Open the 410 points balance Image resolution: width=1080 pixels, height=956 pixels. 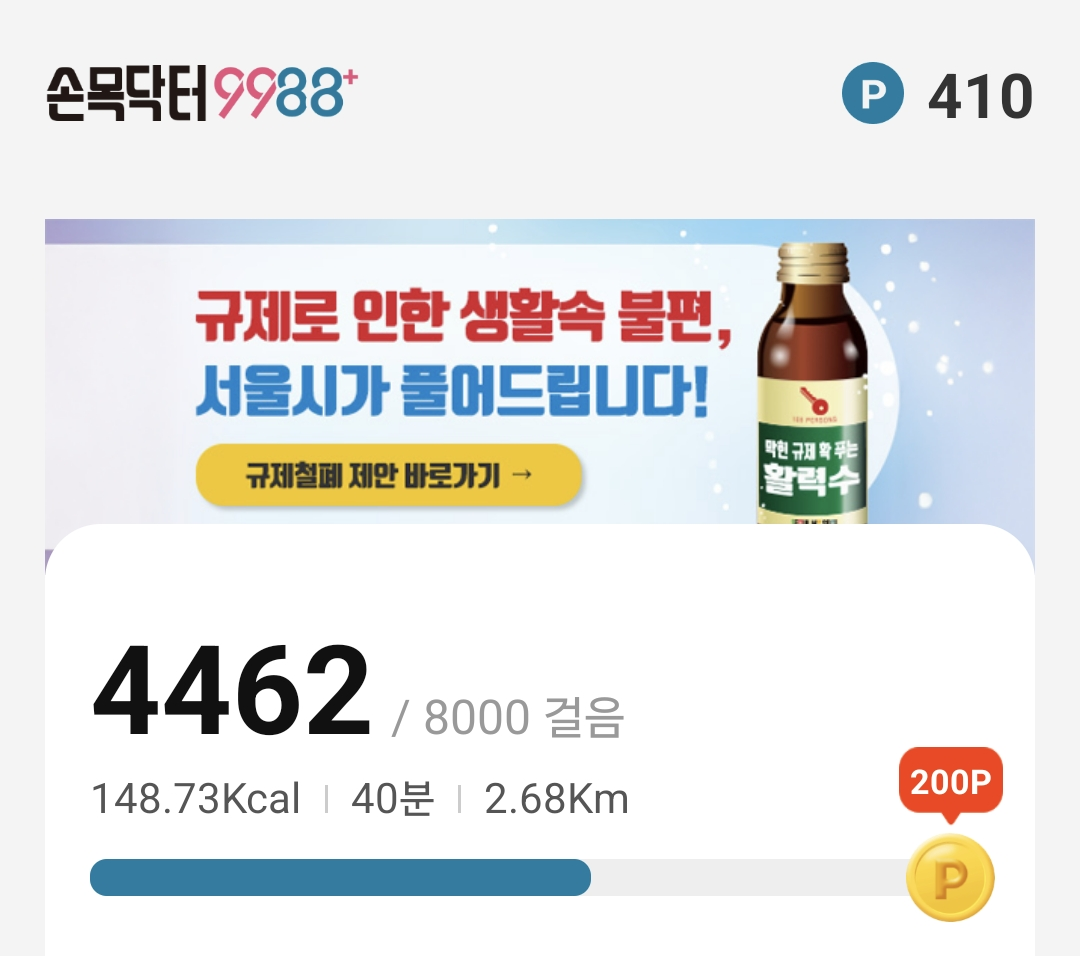coord(937,94)
